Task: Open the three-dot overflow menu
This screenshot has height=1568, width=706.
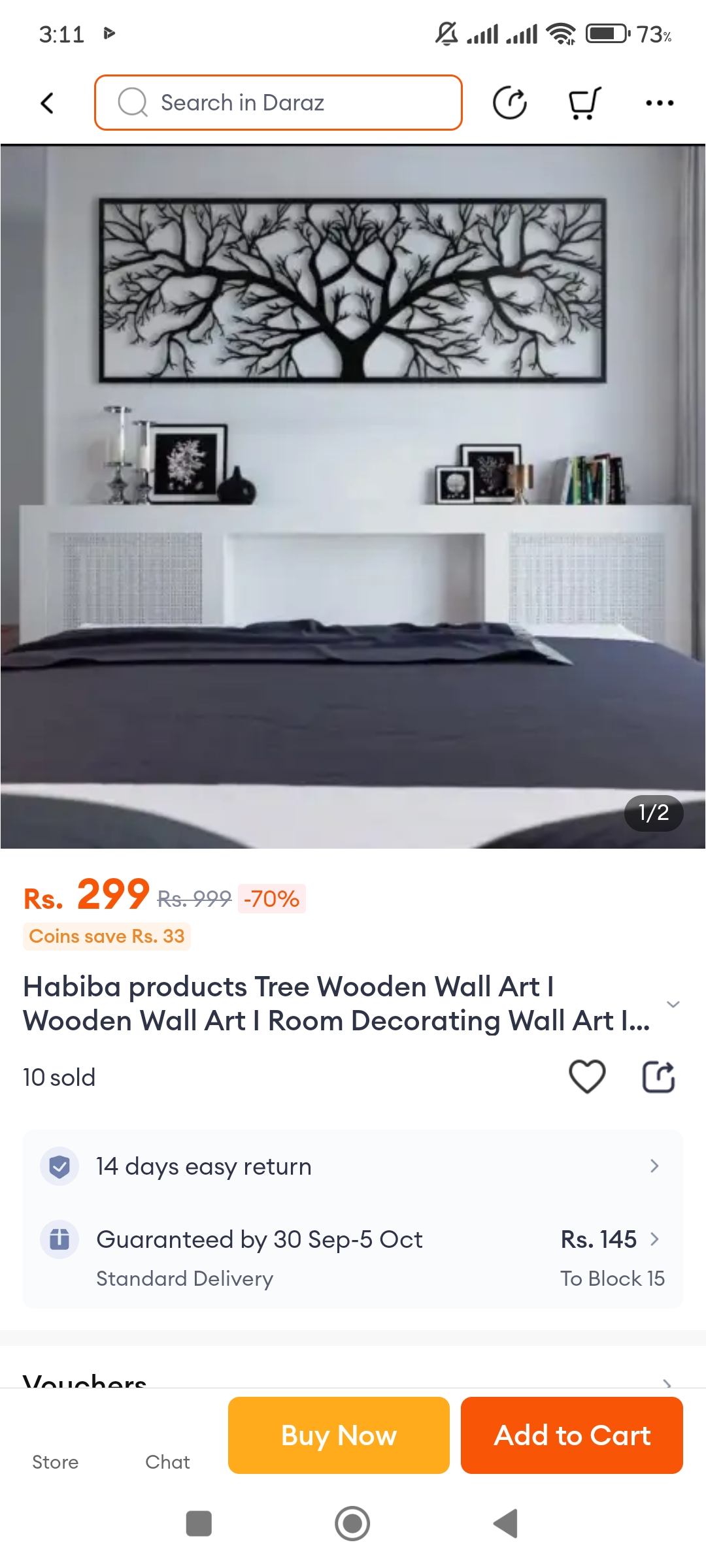Action: (x=659, y=103)
